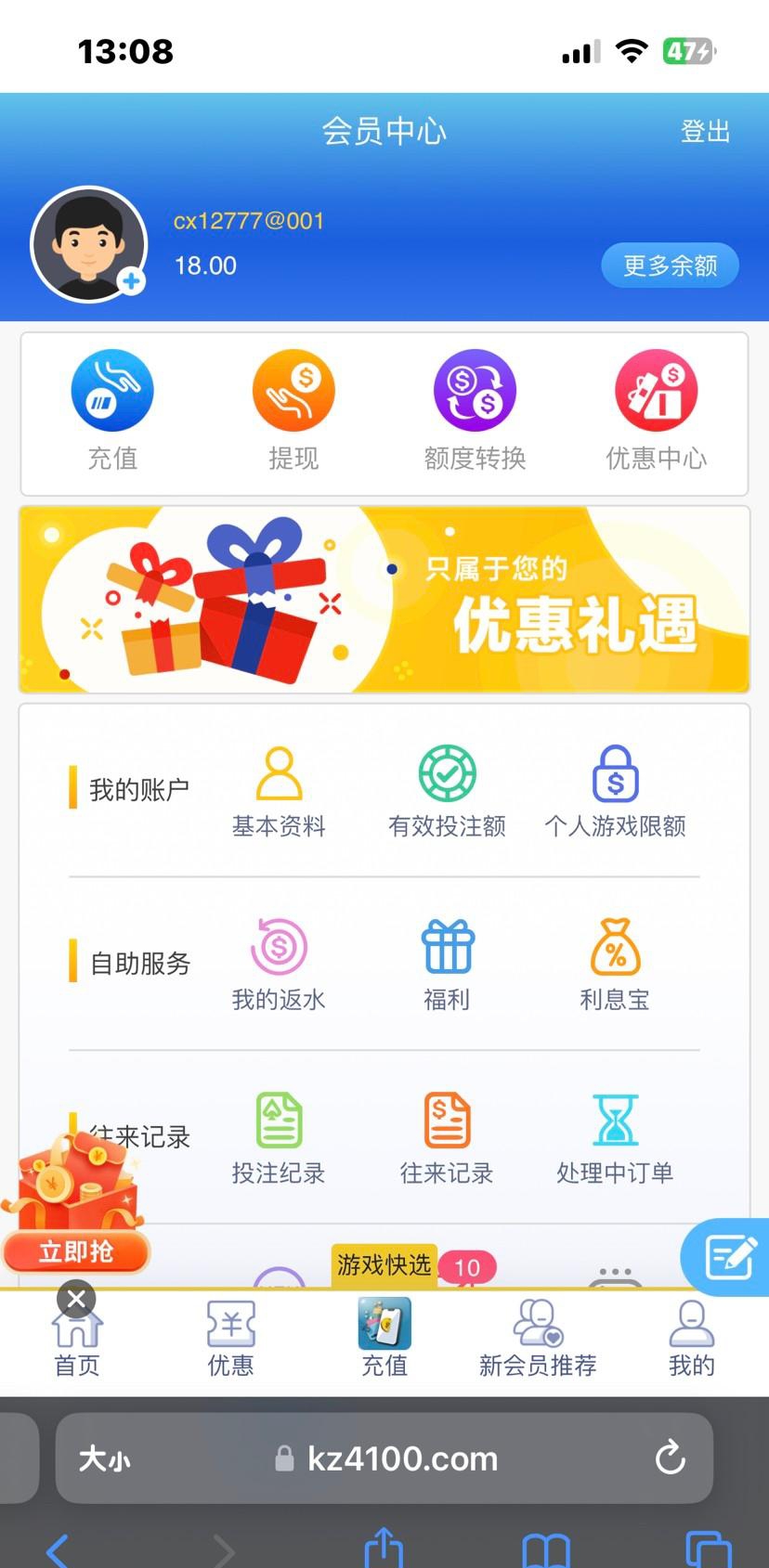Open 个人游戏限额 limits
This screenshot has height=1568, width=769.
point(615,792)
